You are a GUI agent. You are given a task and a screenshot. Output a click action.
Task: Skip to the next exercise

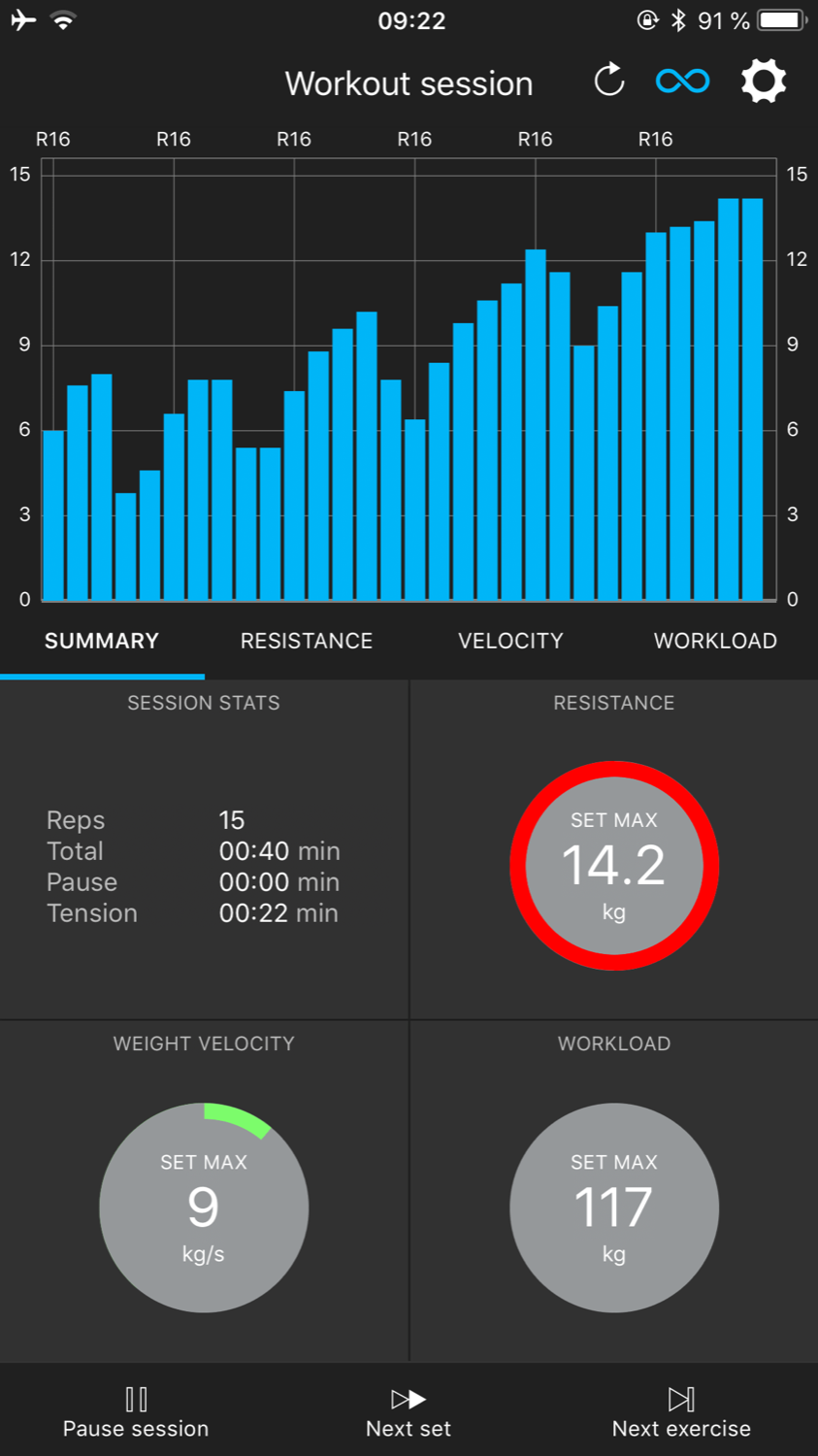coord(681,1412)
